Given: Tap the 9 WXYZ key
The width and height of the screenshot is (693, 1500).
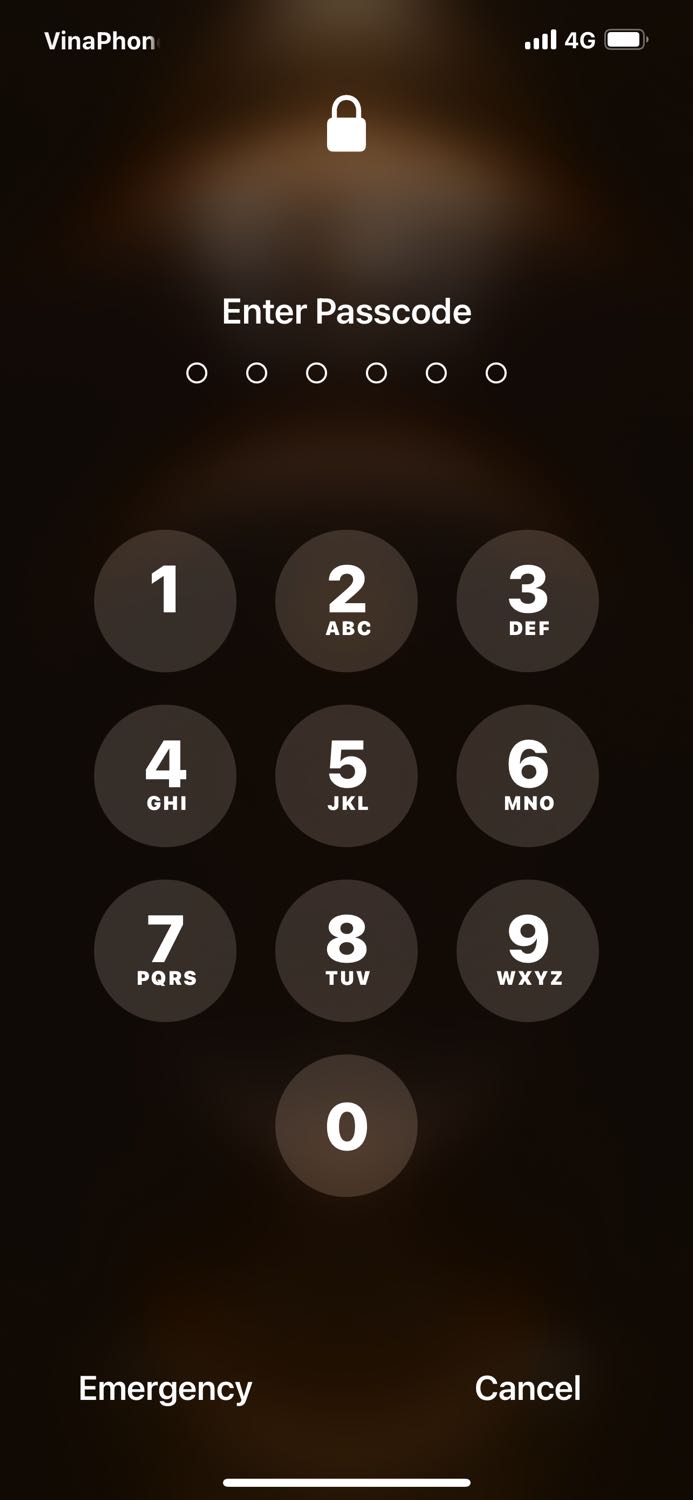Looking at the screenshot, I should pyautogui.click(x=527, y=951).
